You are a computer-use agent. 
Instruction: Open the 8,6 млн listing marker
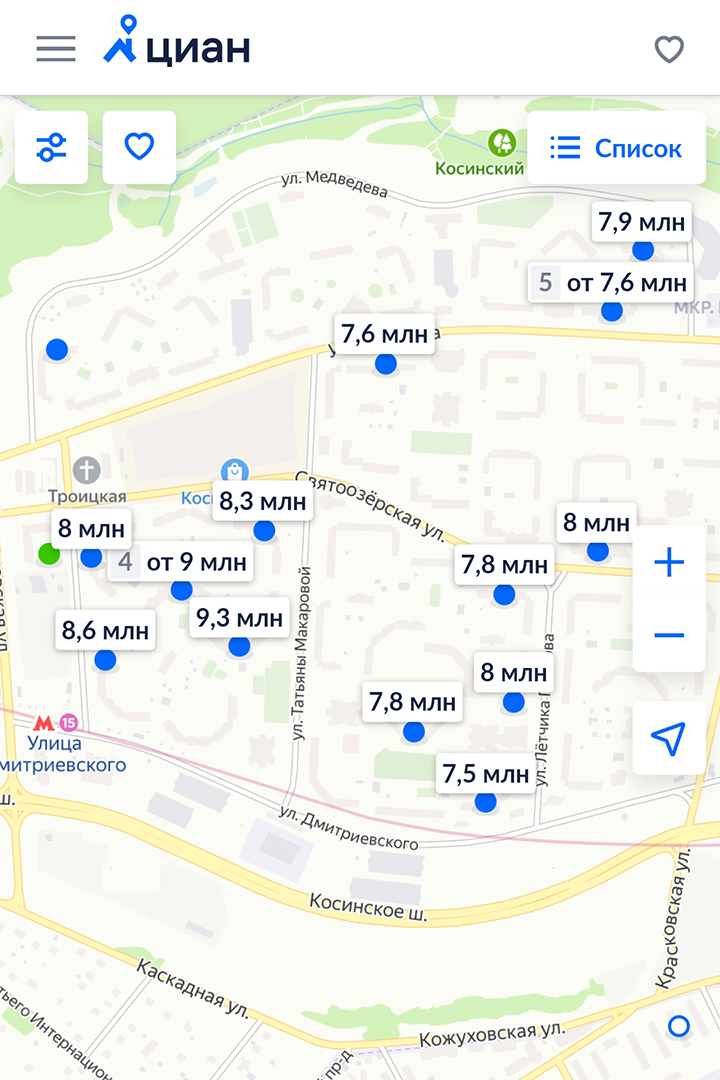(x=105, y=631)
